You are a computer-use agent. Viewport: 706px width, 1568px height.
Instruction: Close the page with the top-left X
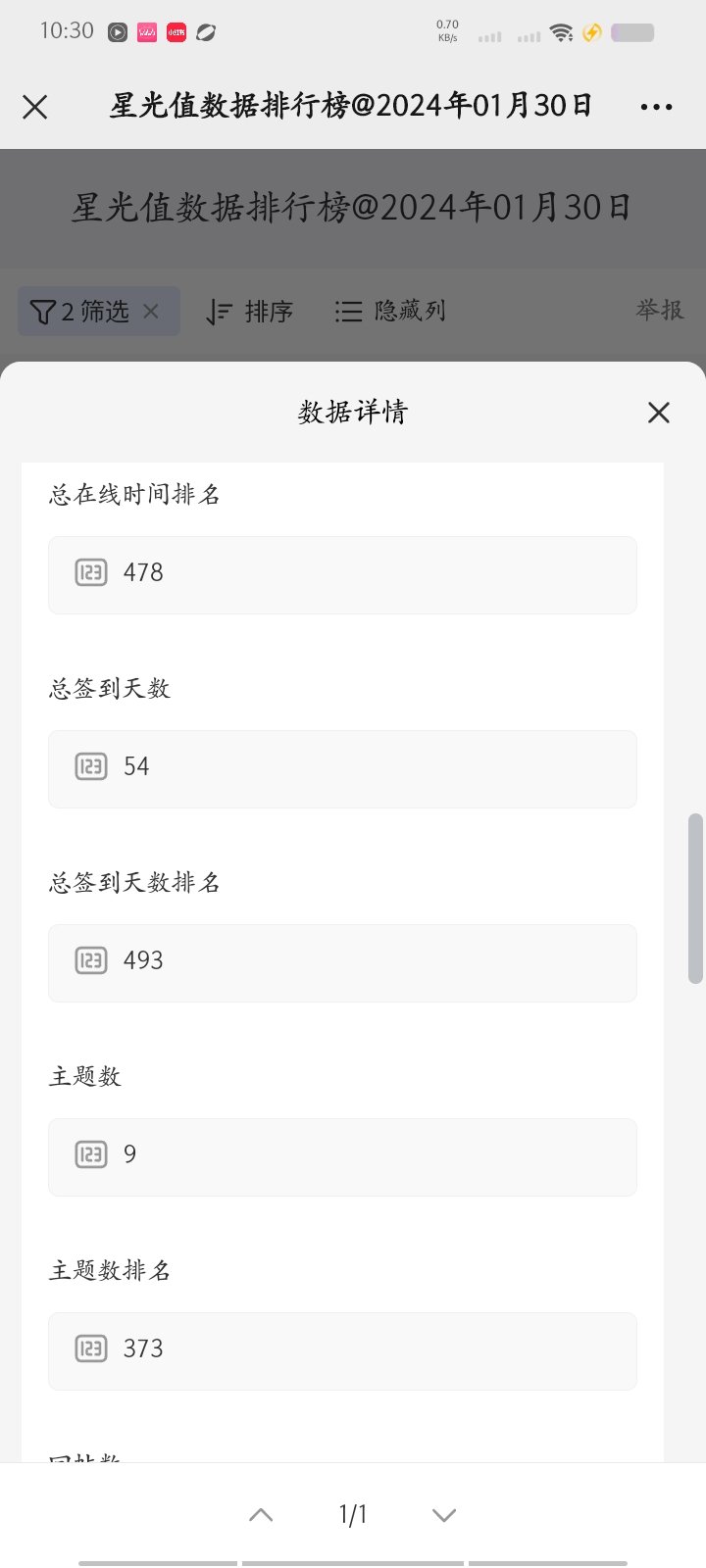pos(35,107)
